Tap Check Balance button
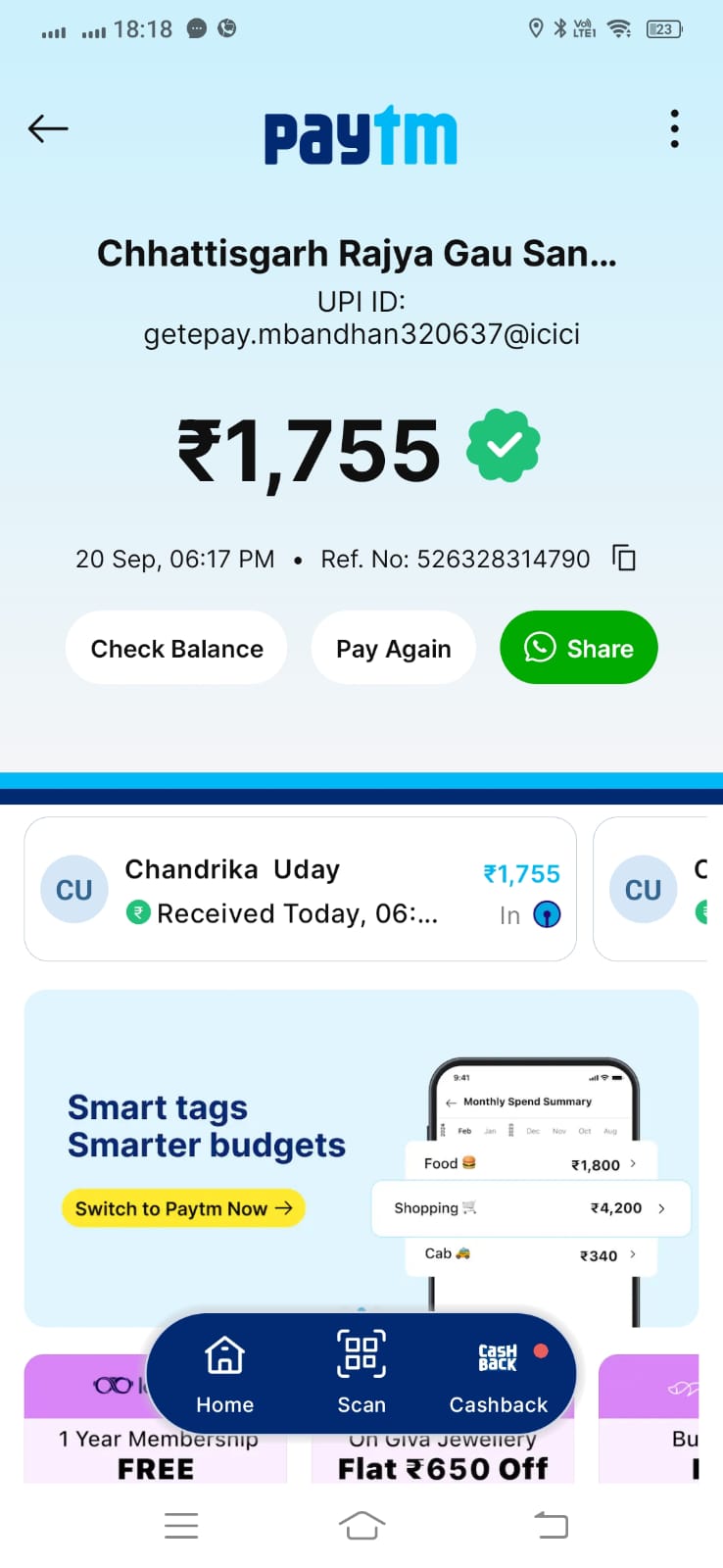This screenshot has height=1568, width=723. (x=176, y=648)
